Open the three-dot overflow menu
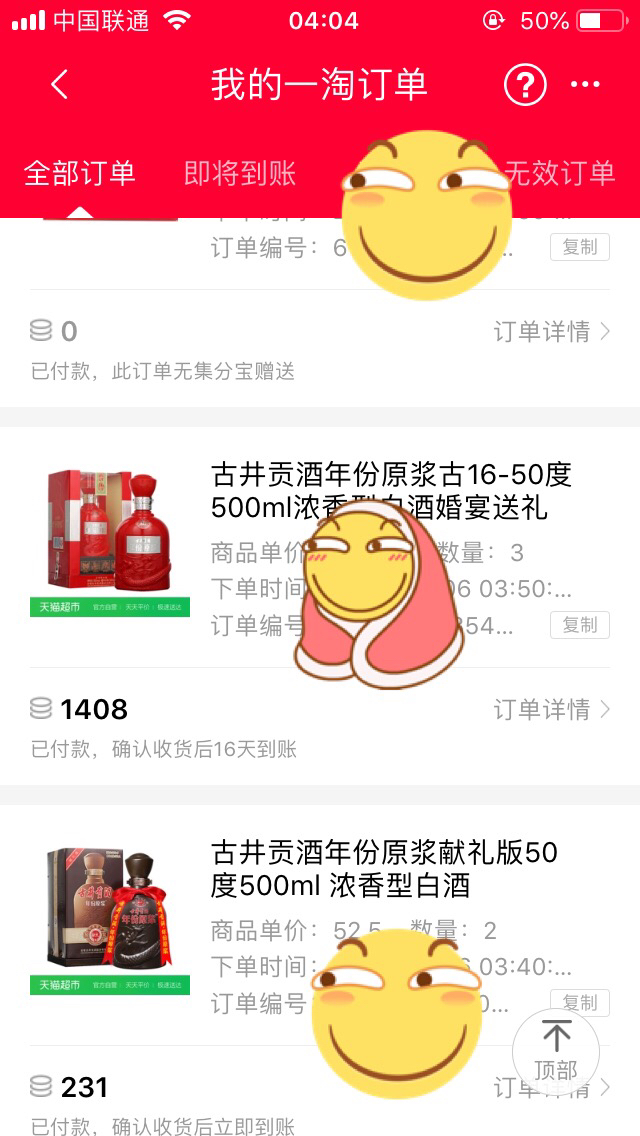 585,85
